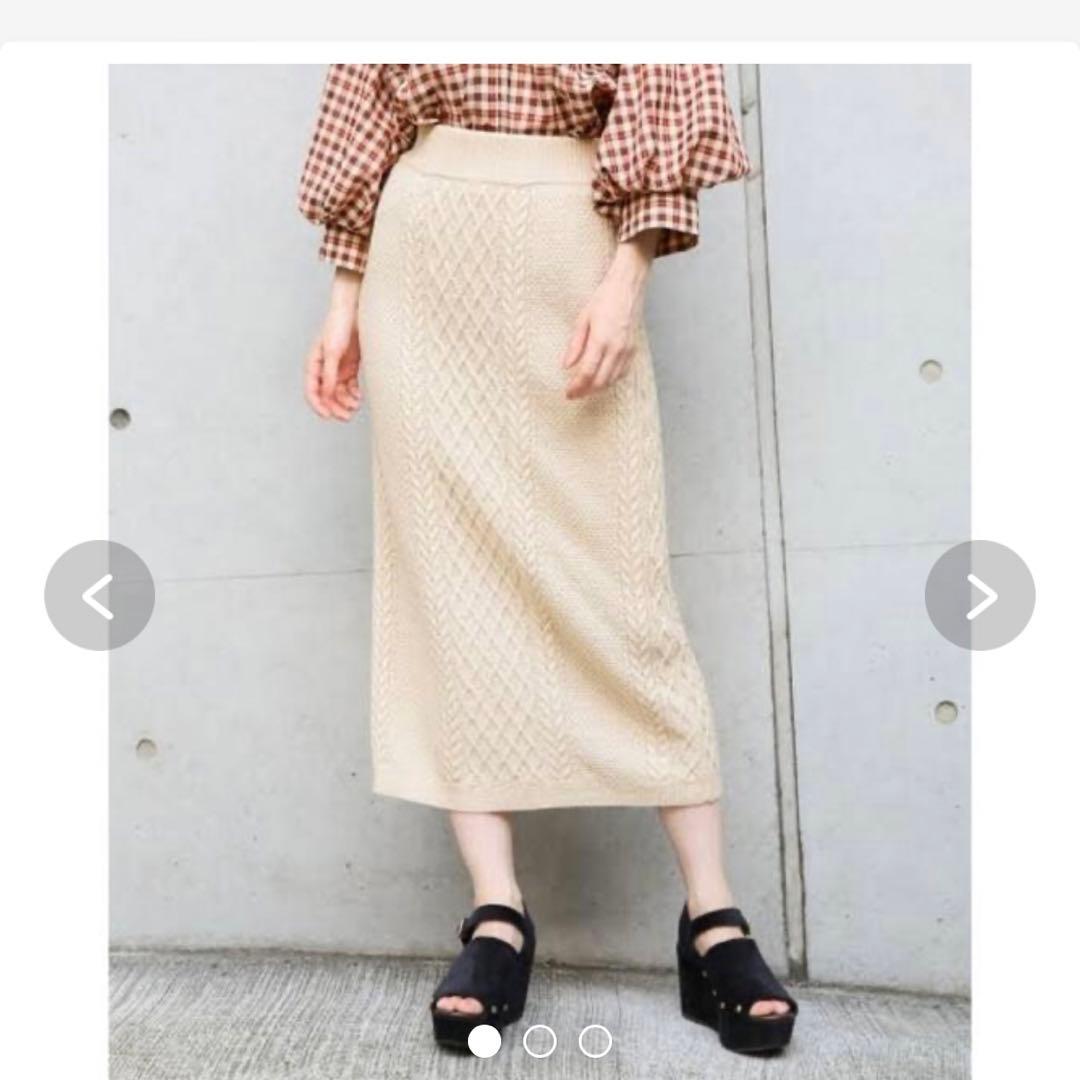Go to the previous product photo
This screenshot has height=1080, width=1080.
[99, 595]
